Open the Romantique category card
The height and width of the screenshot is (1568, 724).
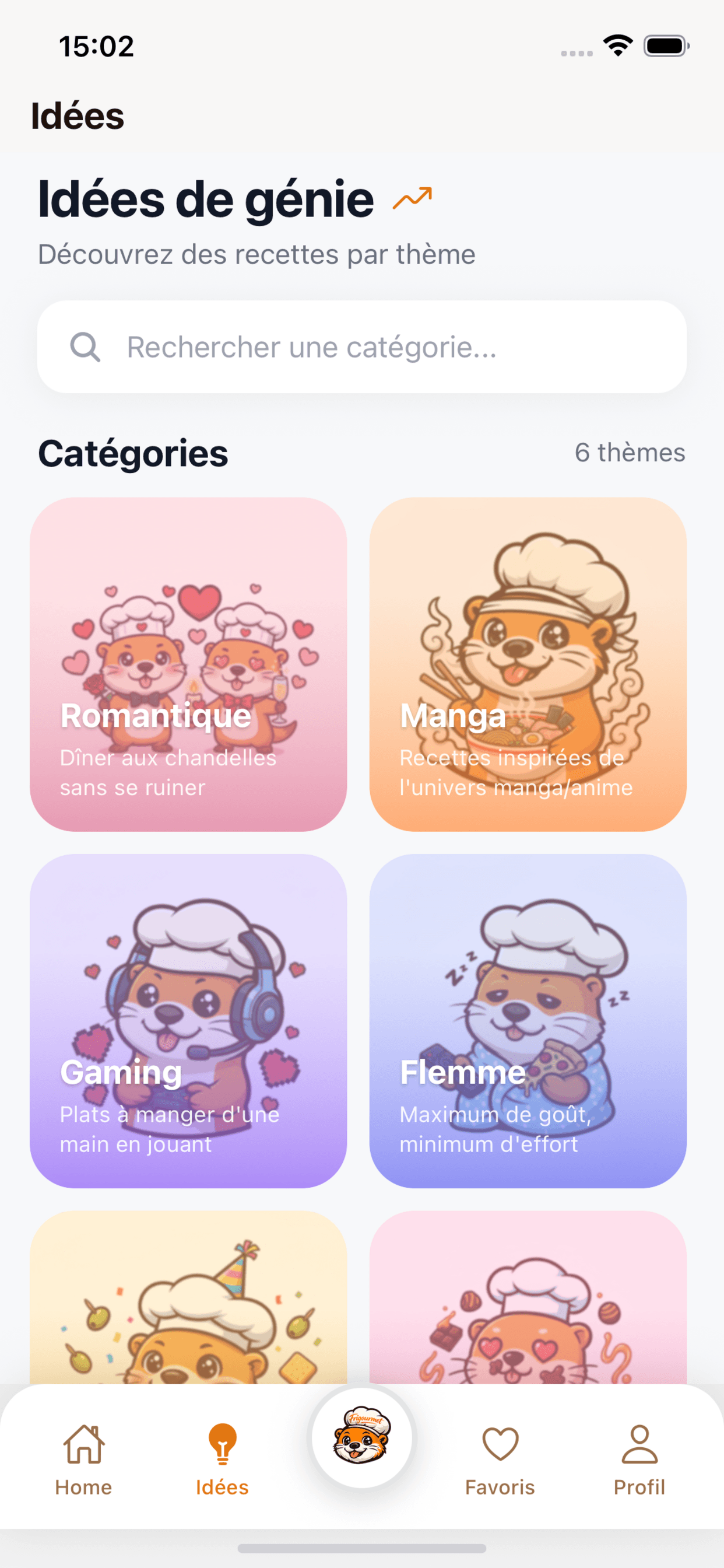(x=188, y=664)
